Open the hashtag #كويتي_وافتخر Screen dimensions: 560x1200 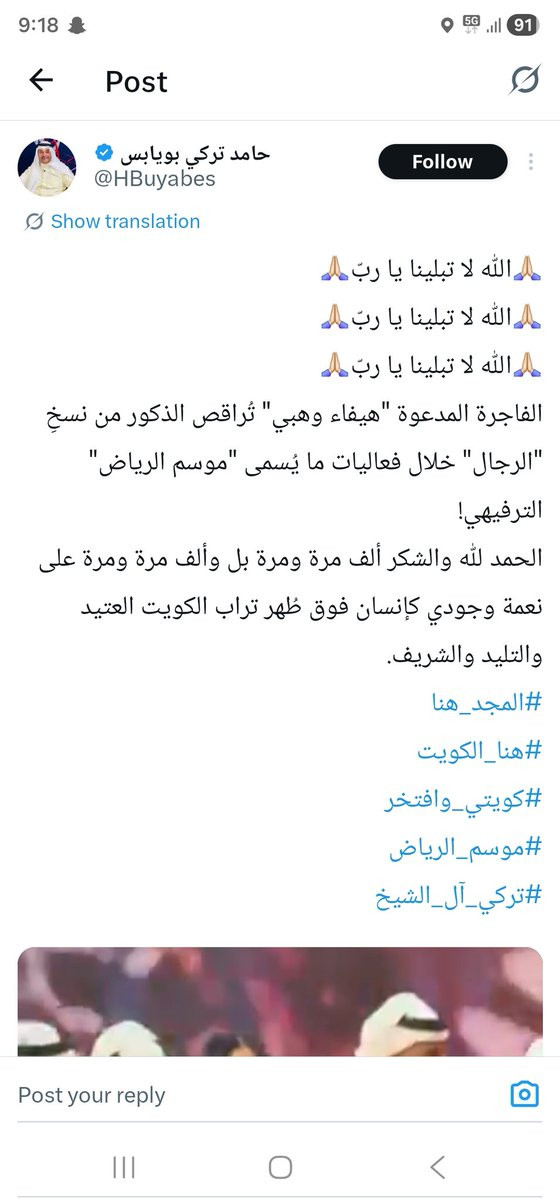464,800
